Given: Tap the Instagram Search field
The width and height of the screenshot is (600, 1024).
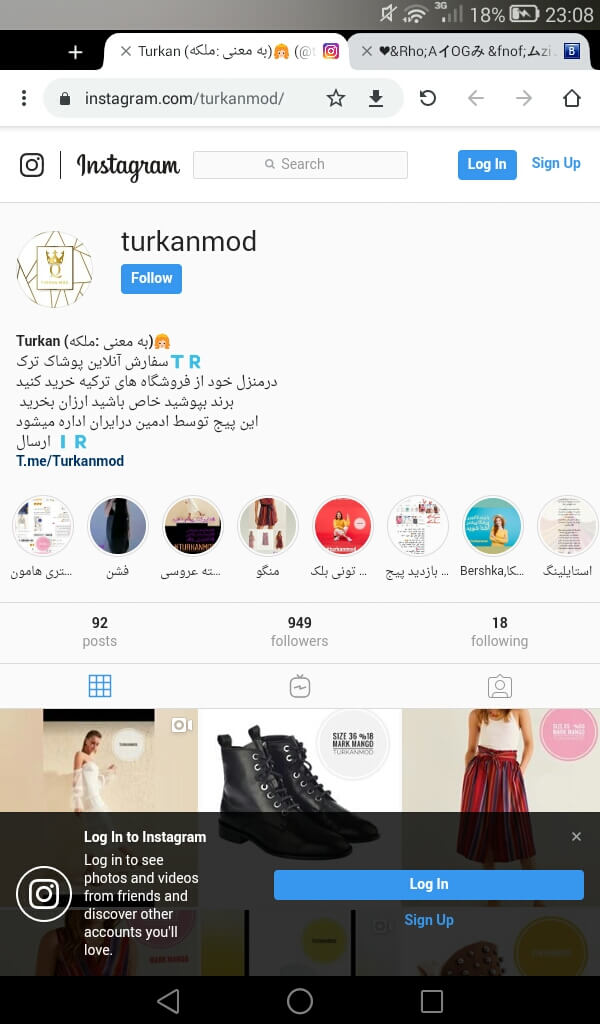Looking at the screenshot, I should [300, 164].
